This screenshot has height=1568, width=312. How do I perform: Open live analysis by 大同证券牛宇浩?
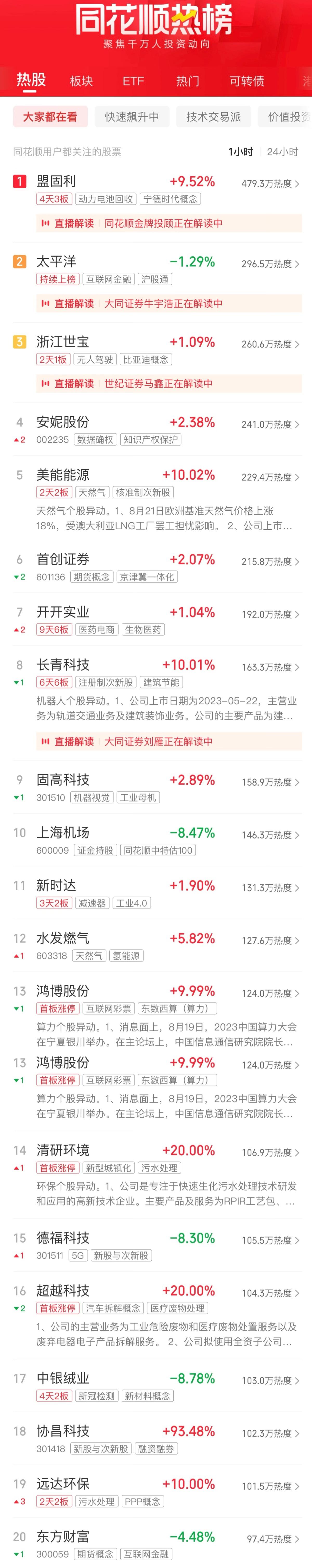[163, 304]
